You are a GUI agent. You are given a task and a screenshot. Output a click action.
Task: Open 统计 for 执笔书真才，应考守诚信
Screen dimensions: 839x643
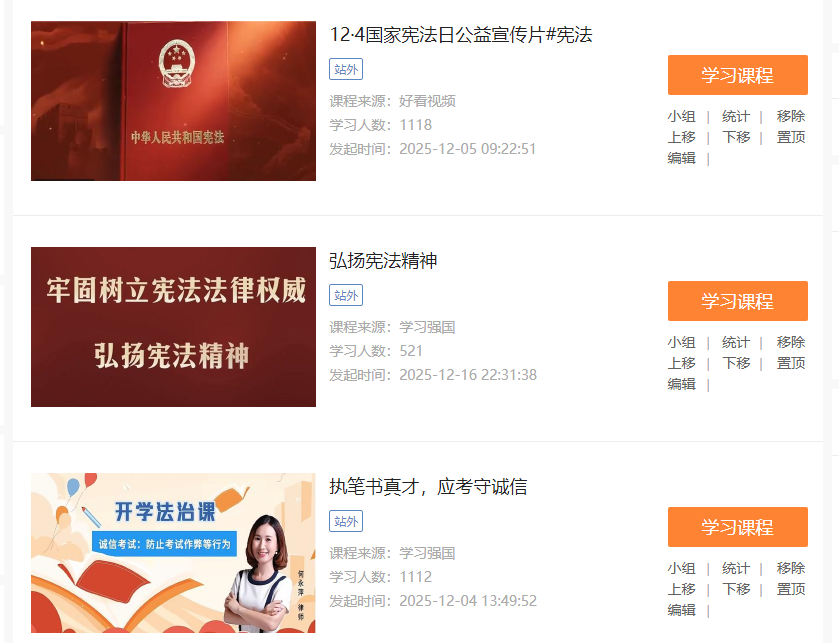pyautogui.click(x=736, y=569)
